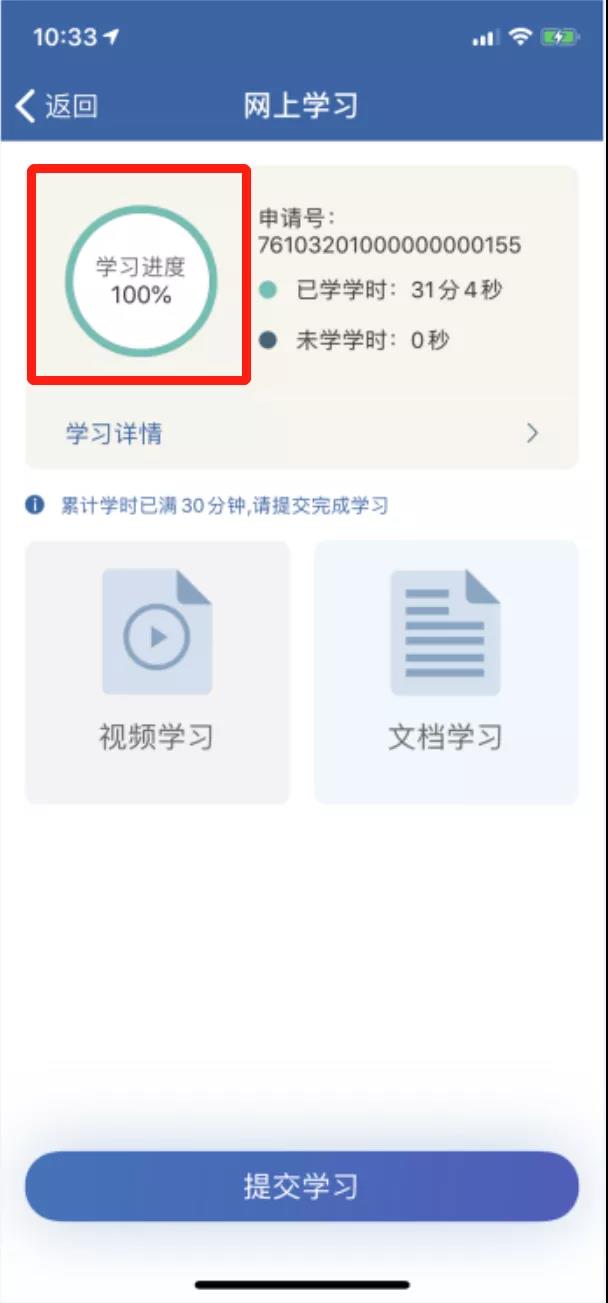This screenshot has height=1303, width=608.
Task: Go back using 返回 button
Action: (x=57, y=105)
